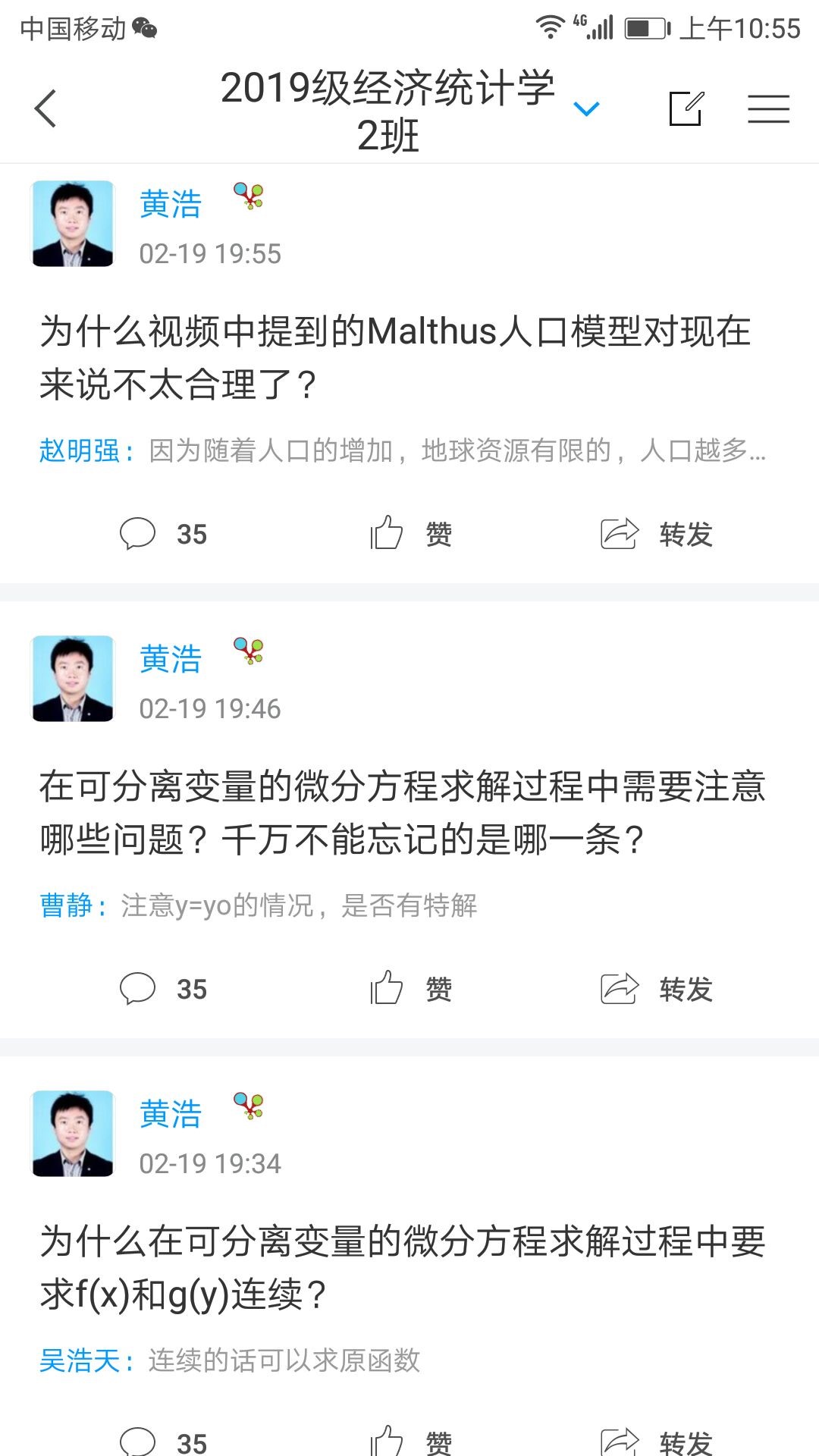Screen dimensions: 819x1456
Task: View comments on the 02-19 19:55 post
Action: 163,534
